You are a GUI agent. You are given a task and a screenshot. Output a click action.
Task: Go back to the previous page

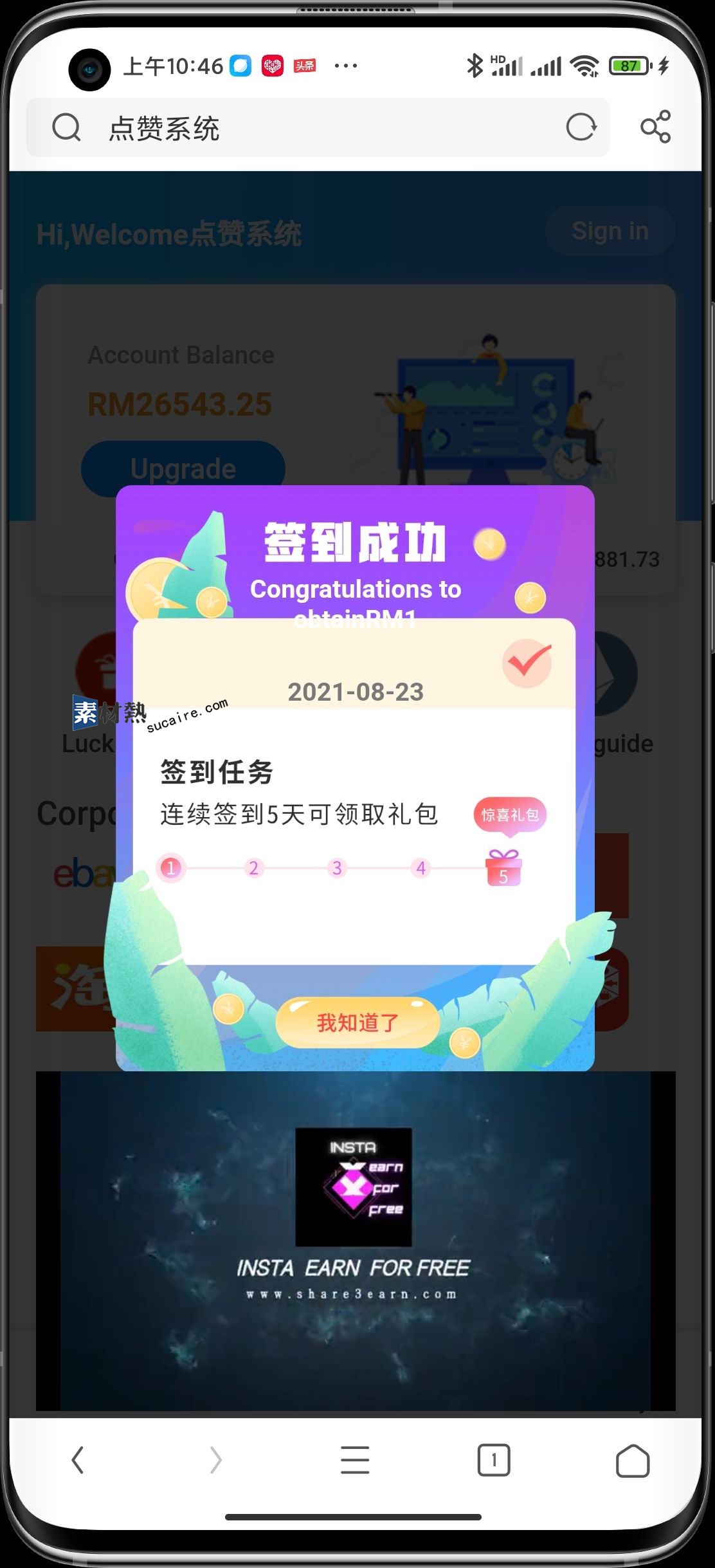(x=78, y=1460)
